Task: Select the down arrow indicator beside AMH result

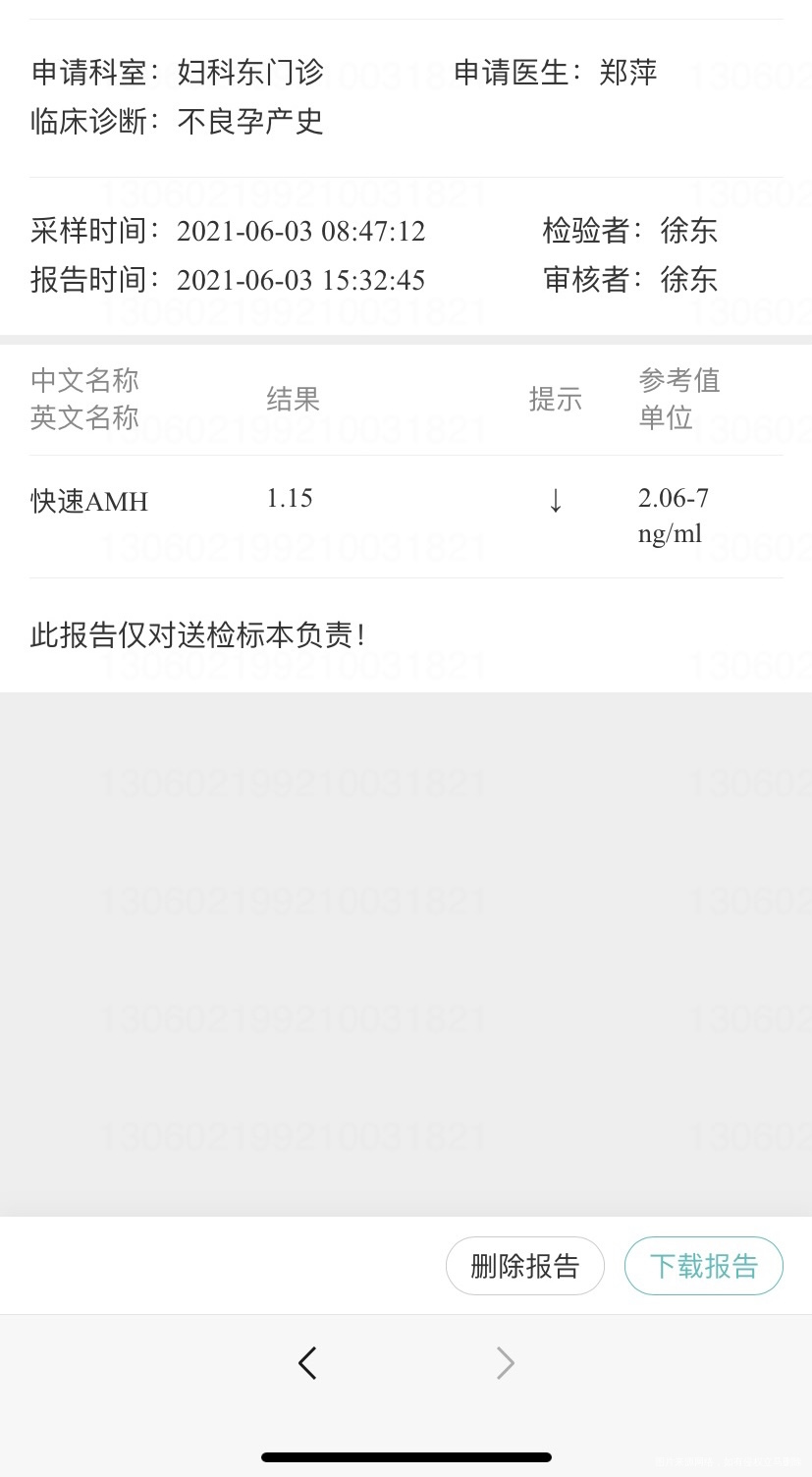Action: (556, 501)
